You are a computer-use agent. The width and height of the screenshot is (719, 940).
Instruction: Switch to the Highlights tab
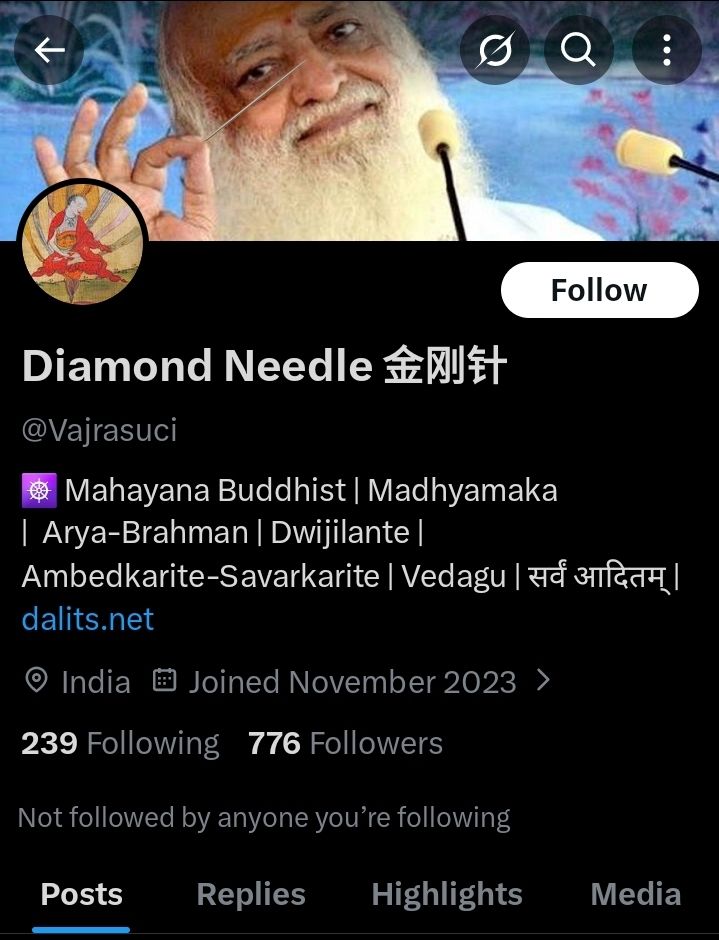pyautogui.click(x=447, y=894)
